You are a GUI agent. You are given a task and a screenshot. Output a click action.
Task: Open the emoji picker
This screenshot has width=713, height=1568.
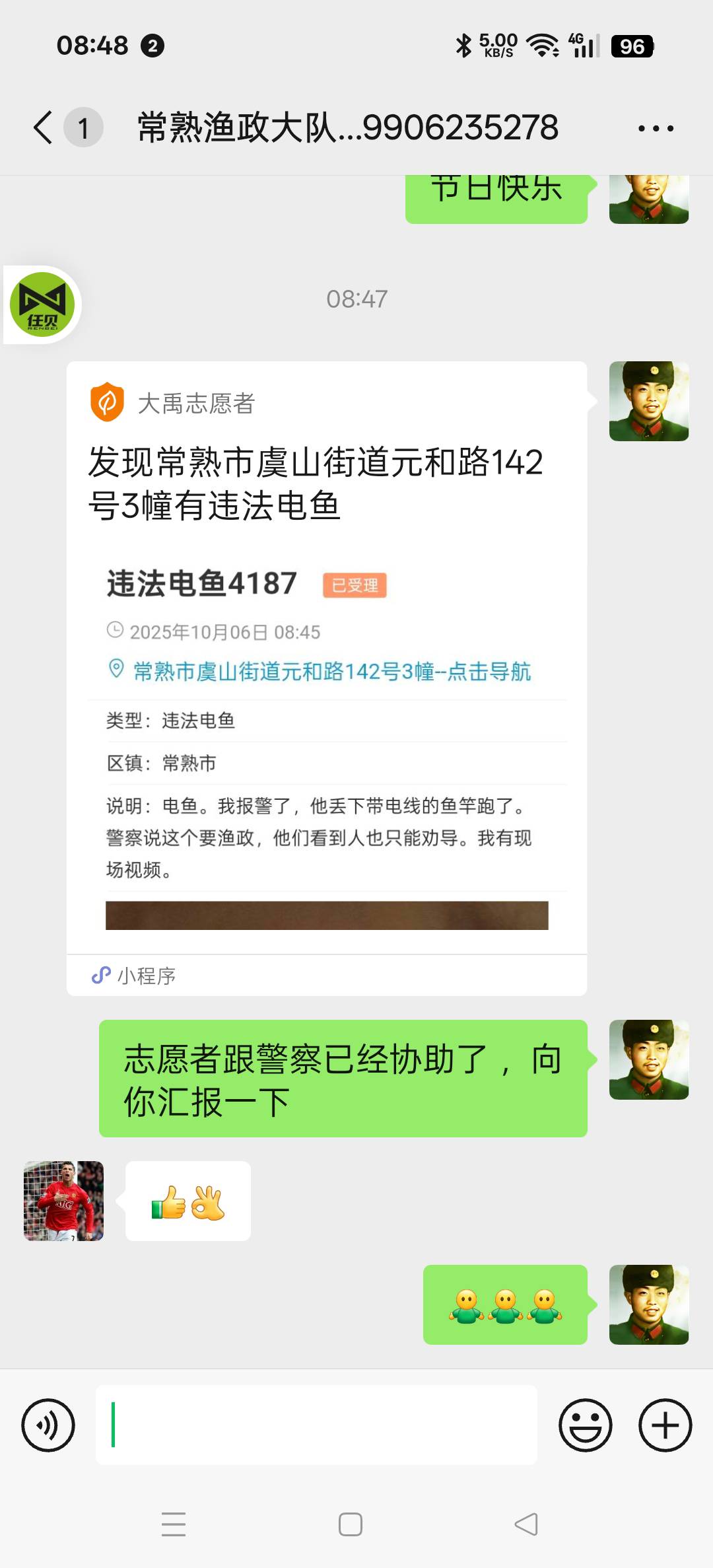585,1425
